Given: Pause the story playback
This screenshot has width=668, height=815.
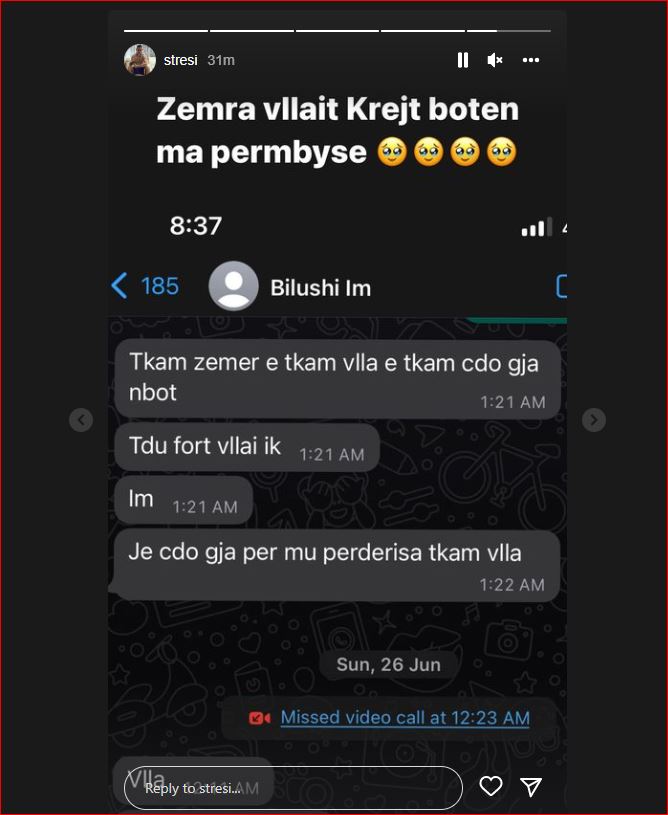Looking at the screenshot, I should click(x=462, y=60).
